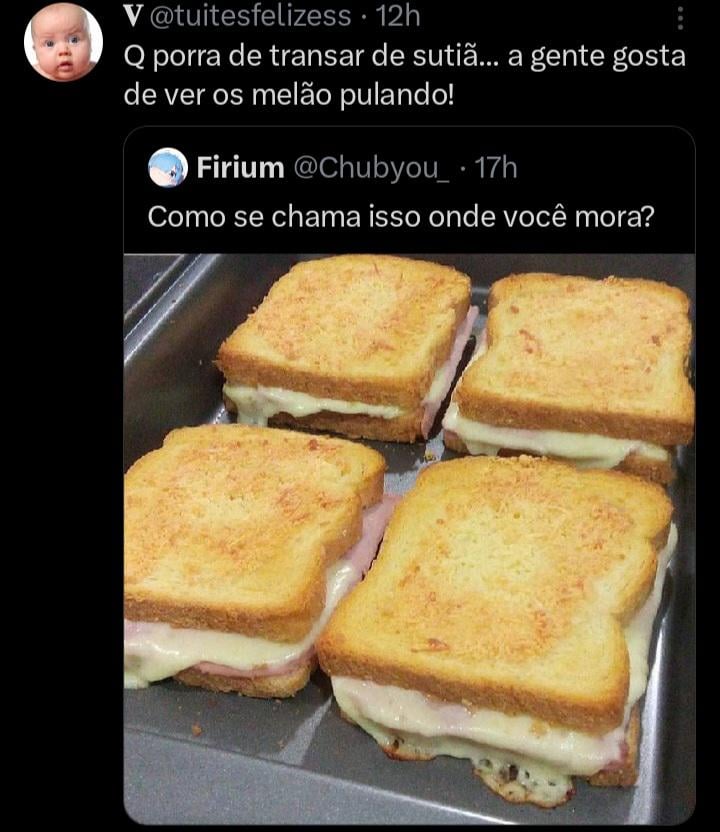Visit the @tuitesfelizess profile handle
The width and height of the screenshot is (720, 832).
pyautogui.click(x=250, y=16)
